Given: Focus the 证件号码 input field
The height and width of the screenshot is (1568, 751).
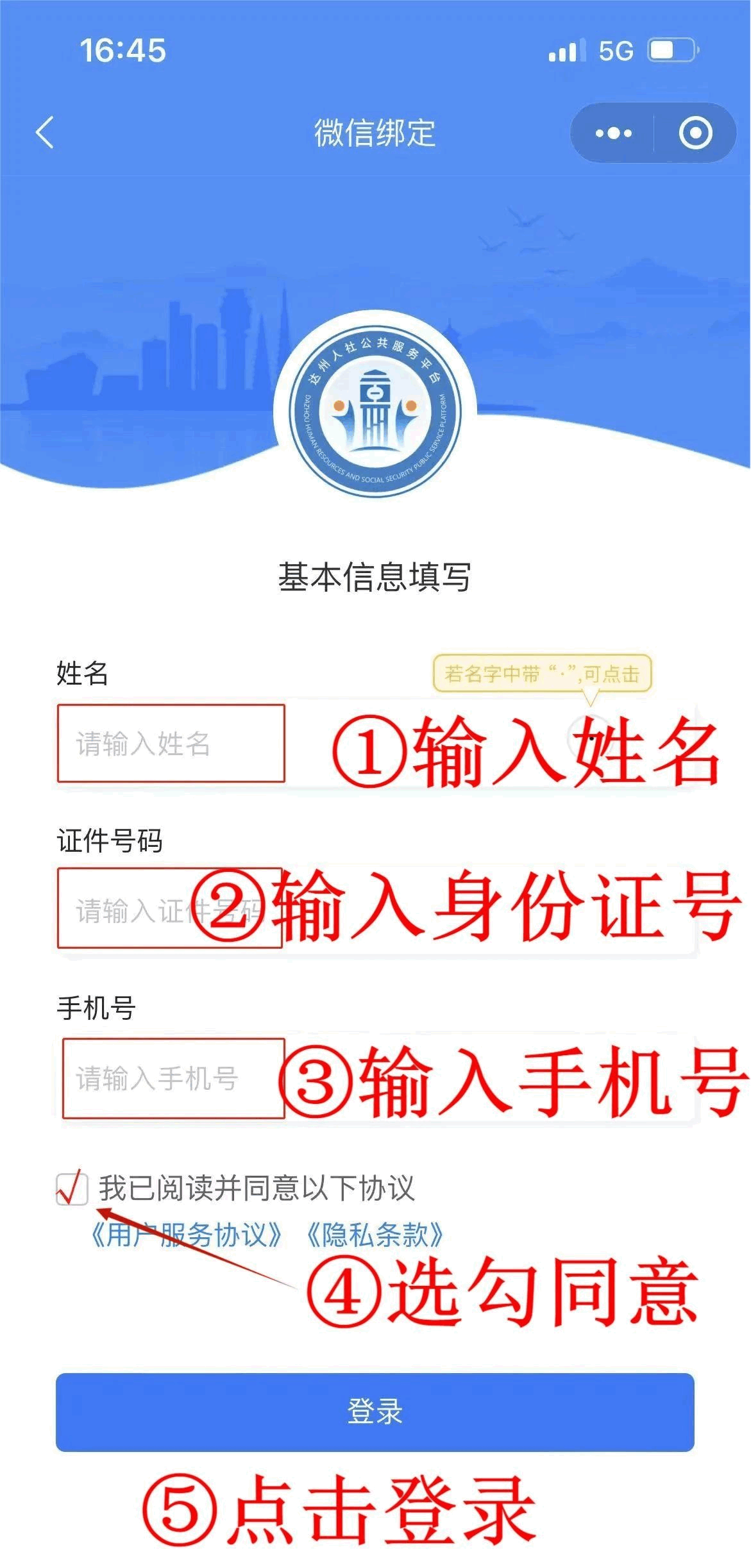Looking at the screenshot, I should click(169, 909).
